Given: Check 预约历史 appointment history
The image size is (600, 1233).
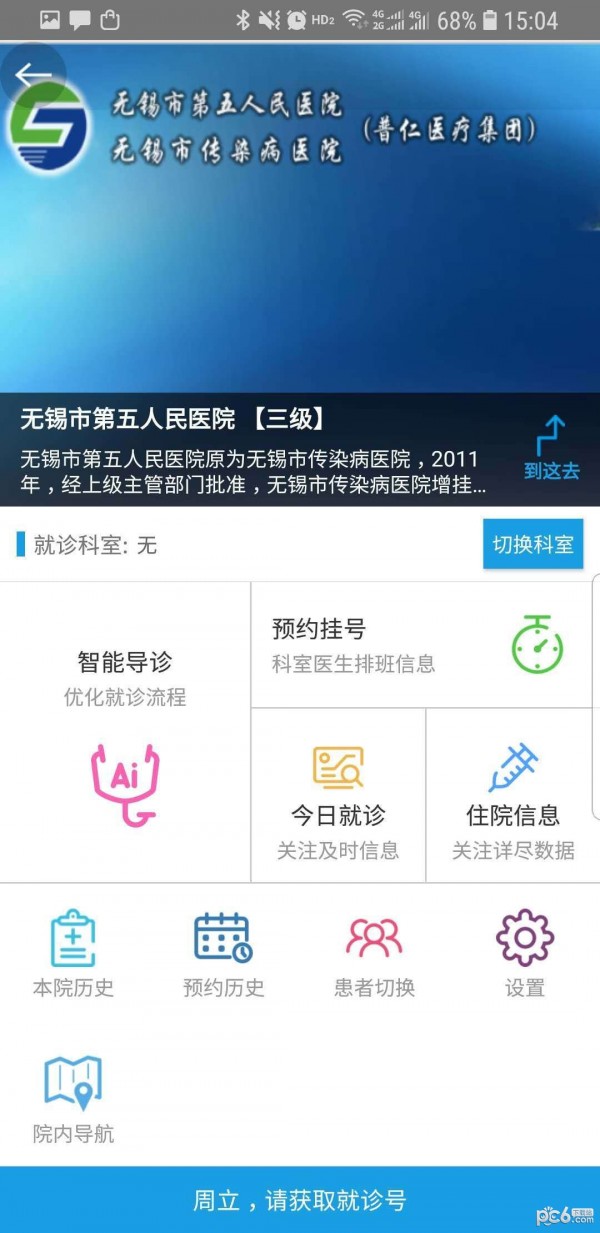Looking at the screenshot, I should click(x=224, y=953).
